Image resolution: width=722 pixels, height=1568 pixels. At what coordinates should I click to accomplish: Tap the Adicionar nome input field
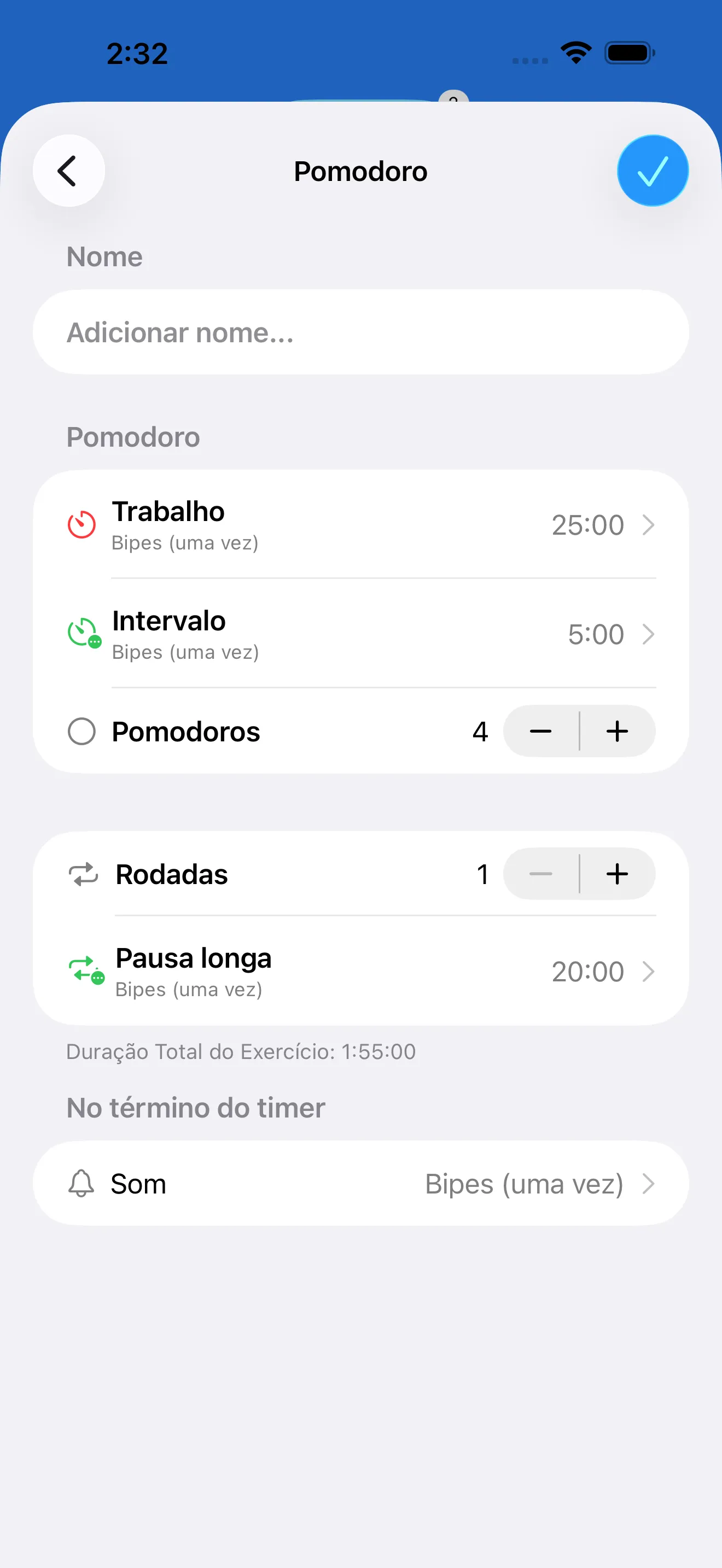click(x=361, y=332)
